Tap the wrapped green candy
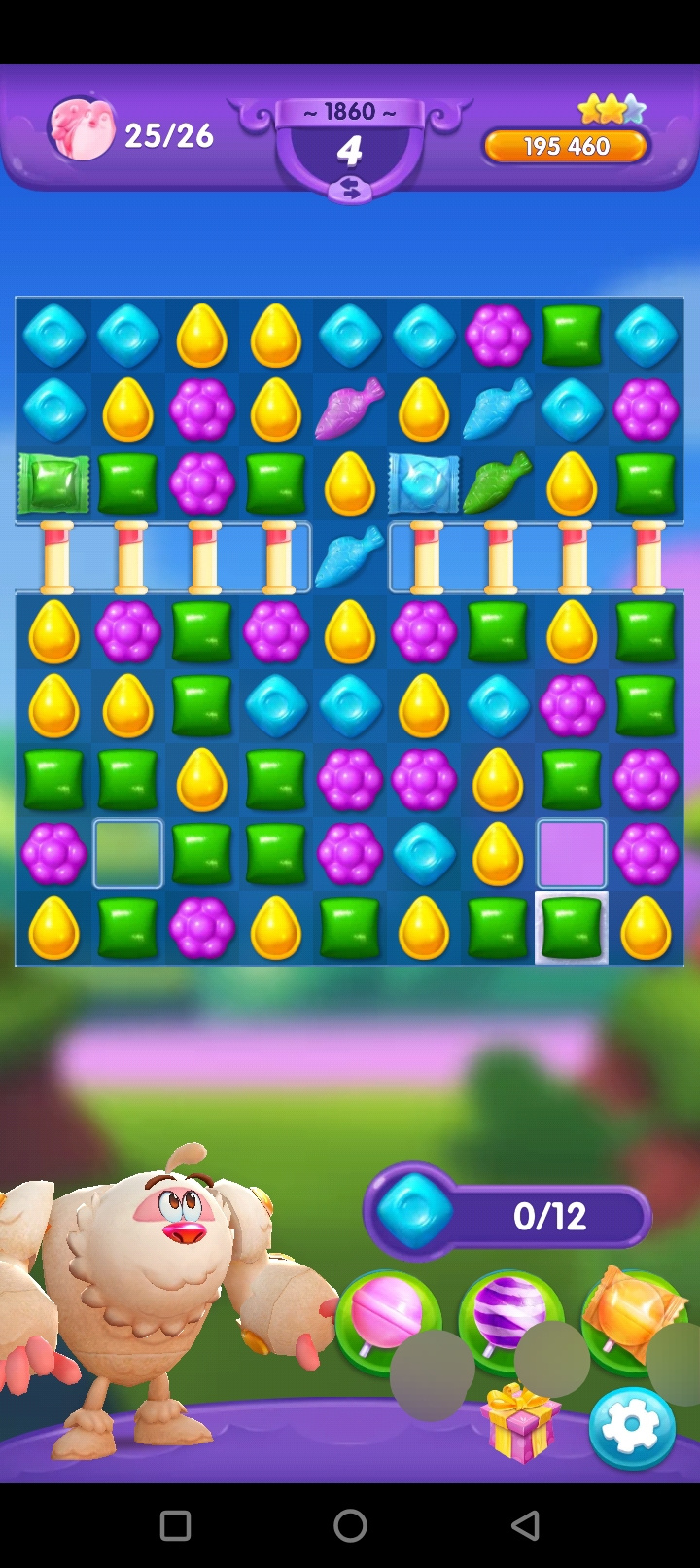Image resolution: width=700 pixels, height=1568 pixels. 53,483
